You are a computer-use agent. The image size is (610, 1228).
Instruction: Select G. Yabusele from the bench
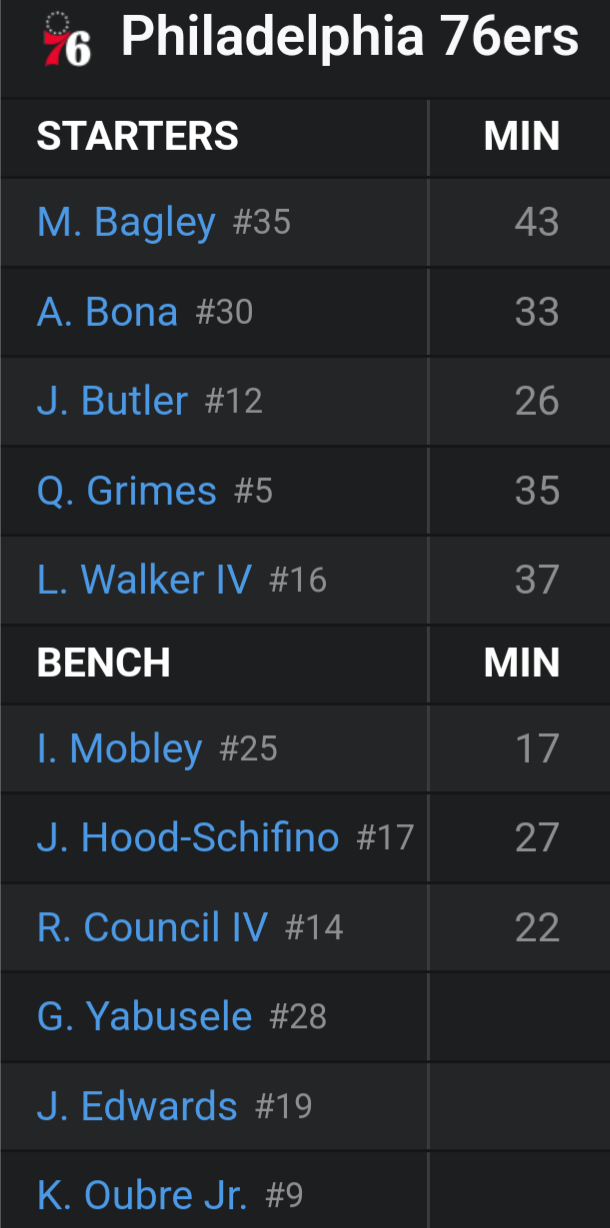[x=144, y=1017]
